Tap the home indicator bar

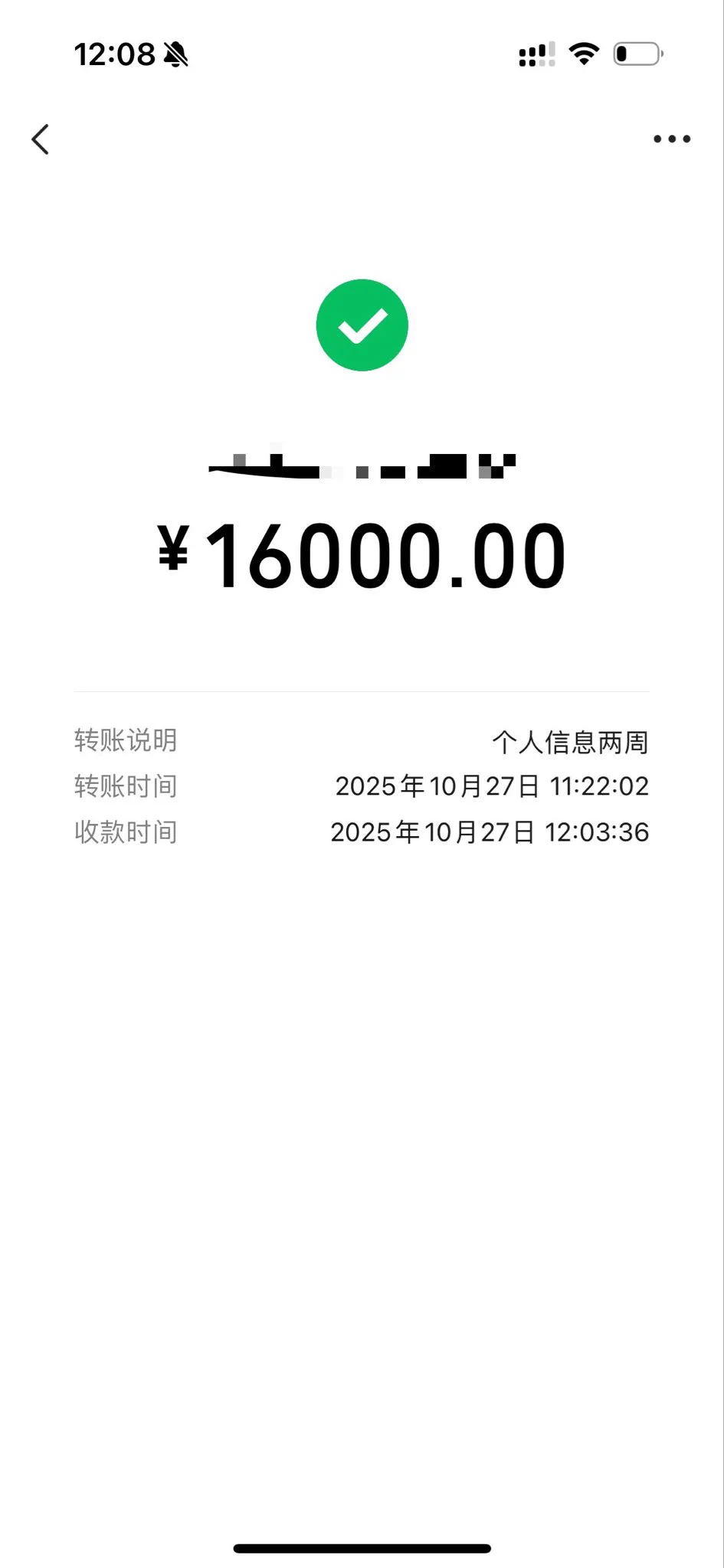click(362, 1546)
